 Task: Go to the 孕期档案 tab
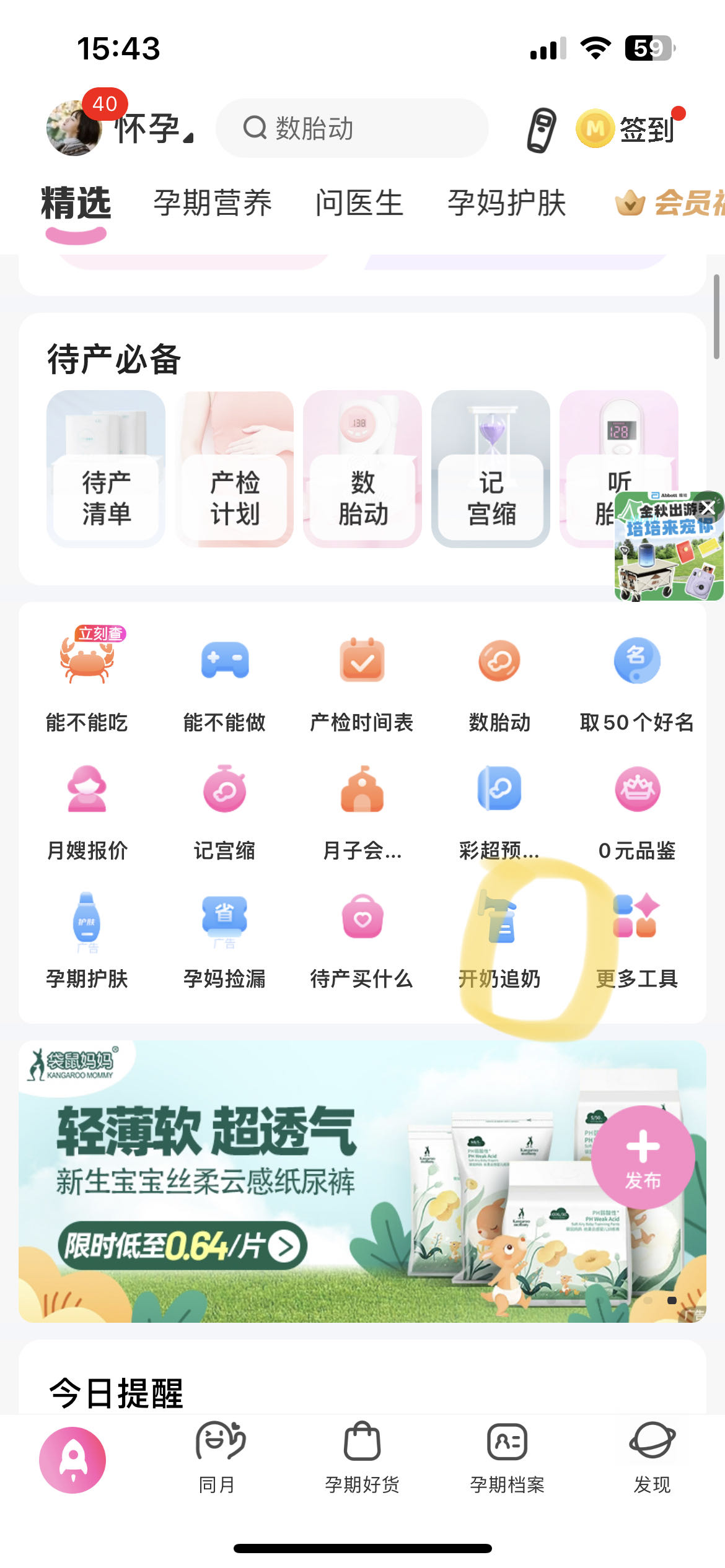507,1457
